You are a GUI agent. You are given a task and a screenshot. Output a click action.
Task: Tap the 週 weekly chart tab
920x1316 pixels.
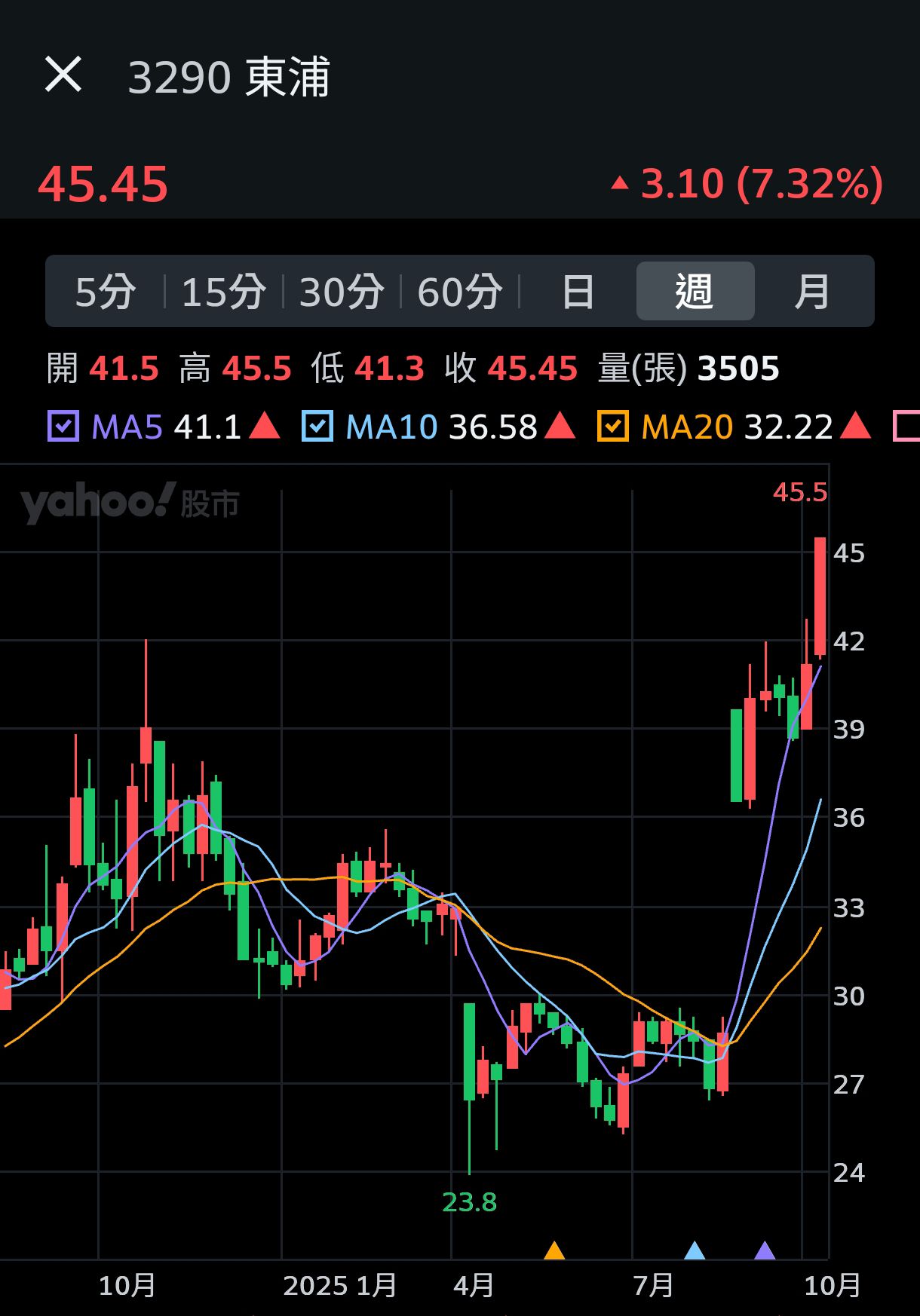(695, 292)
